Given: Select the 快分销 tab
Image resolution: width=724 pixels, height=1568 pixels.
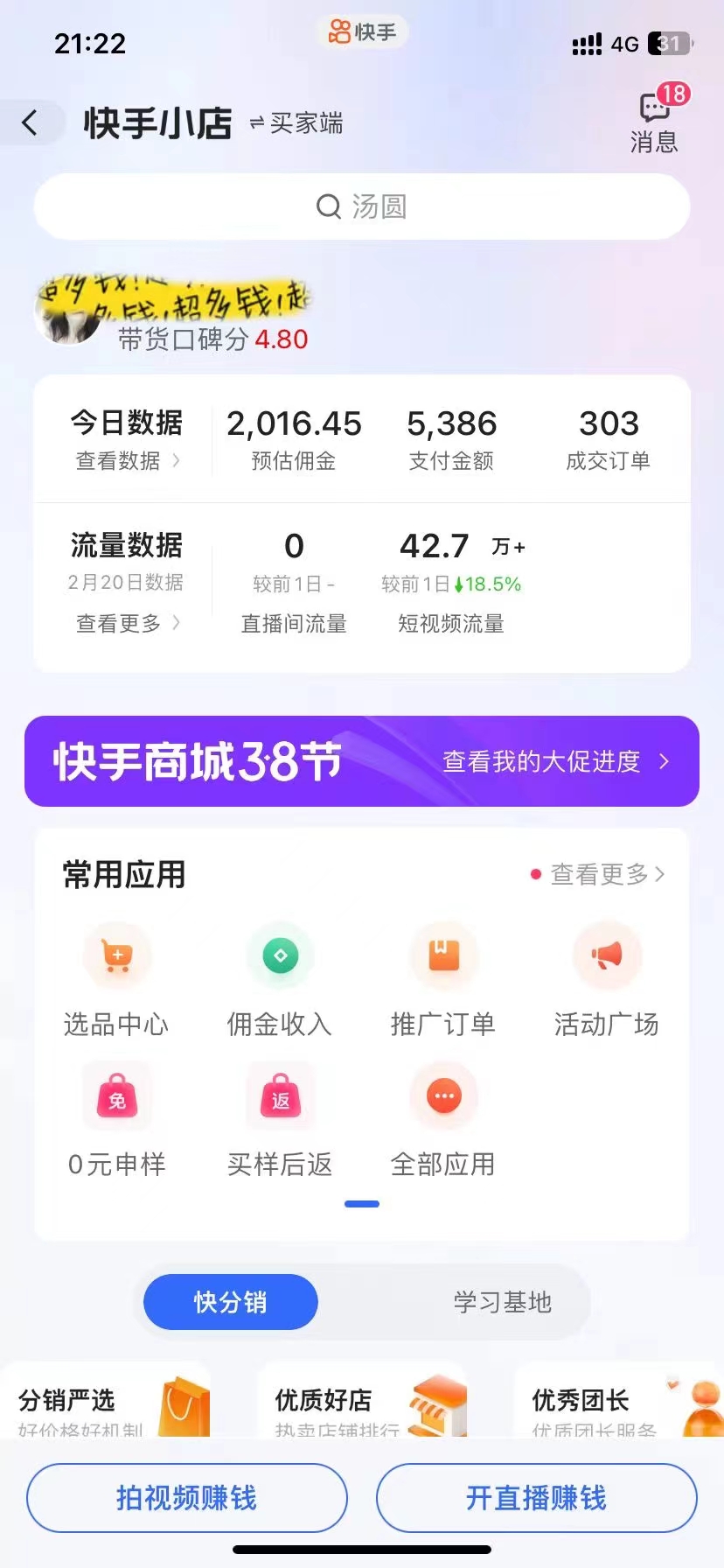Looking at the screenshot, I should click(230, 1302).
